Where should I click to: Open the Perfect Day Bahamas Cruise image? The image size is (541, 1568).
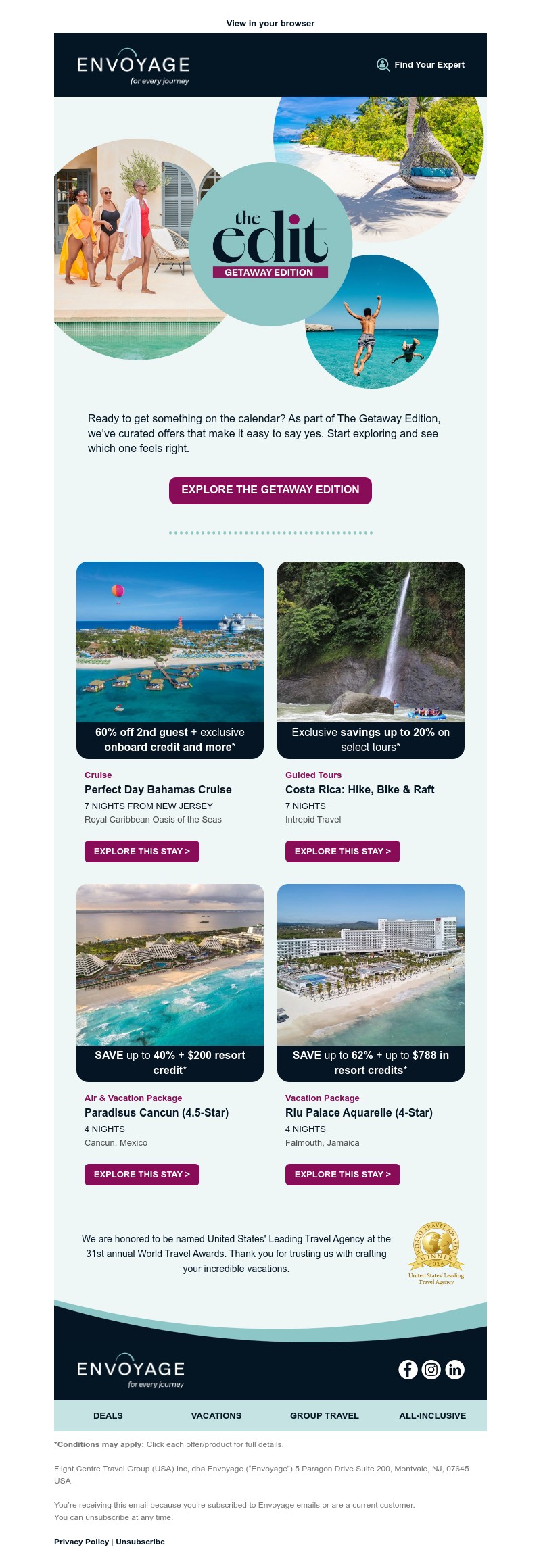(x=170, y=642)
